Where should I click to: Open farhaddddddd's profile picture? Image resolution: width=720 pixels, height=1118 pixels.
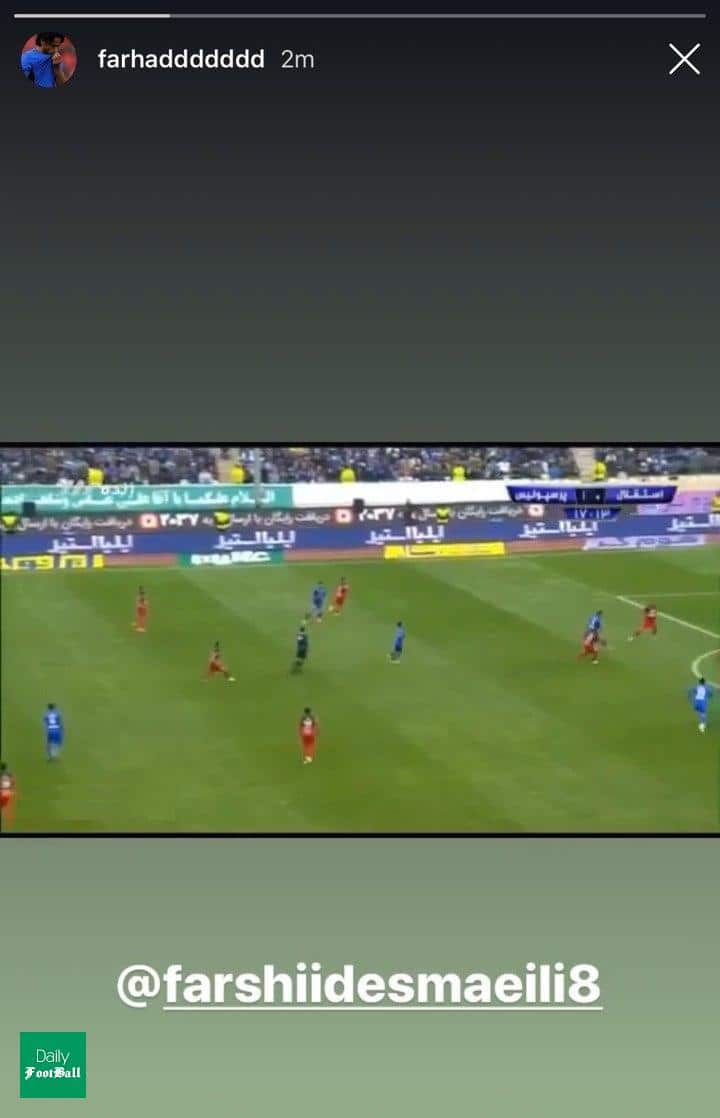pos(48,59)
